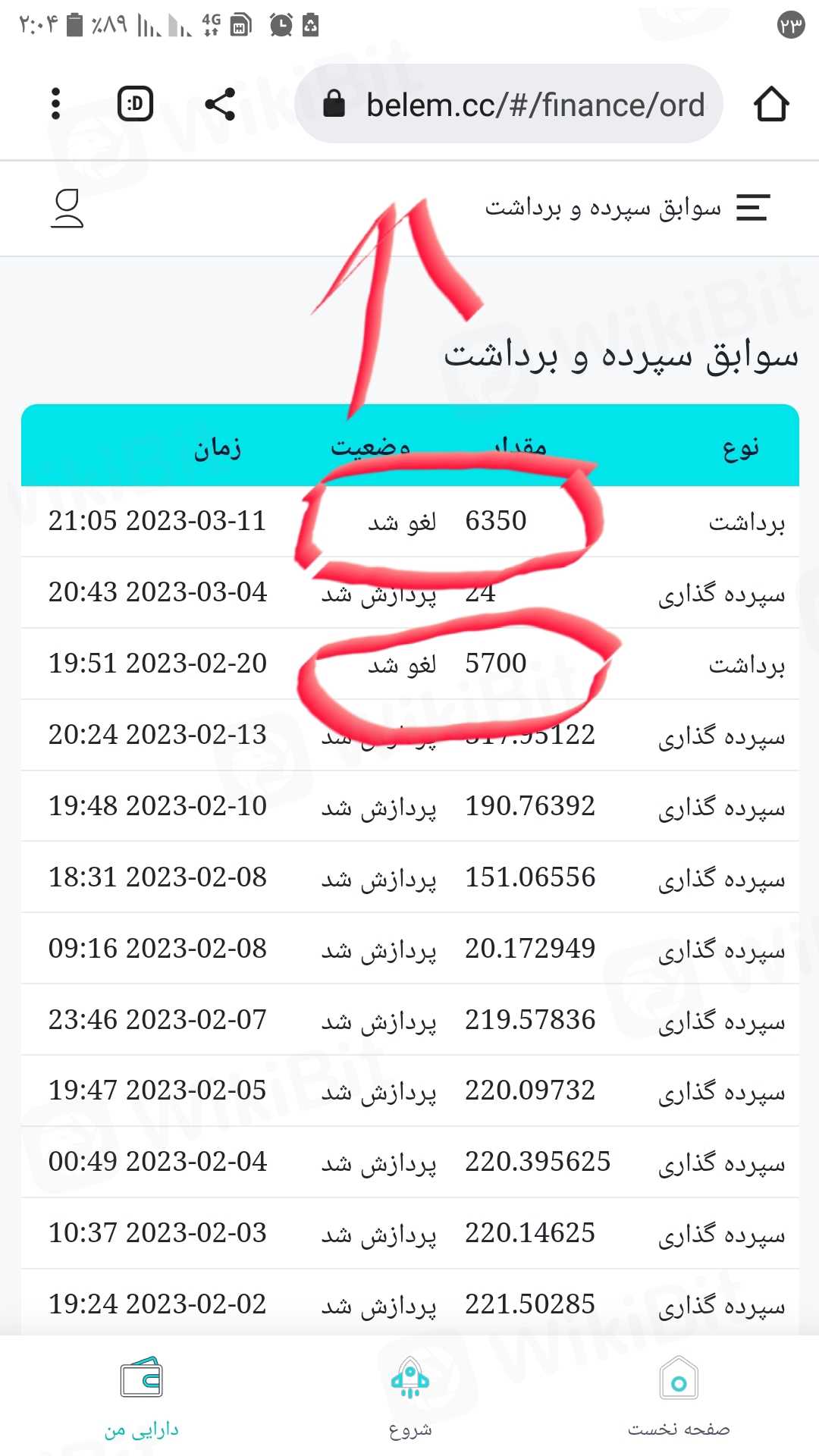Open the user profile icon
This screenshot has width=819, height=1456.
67,209
